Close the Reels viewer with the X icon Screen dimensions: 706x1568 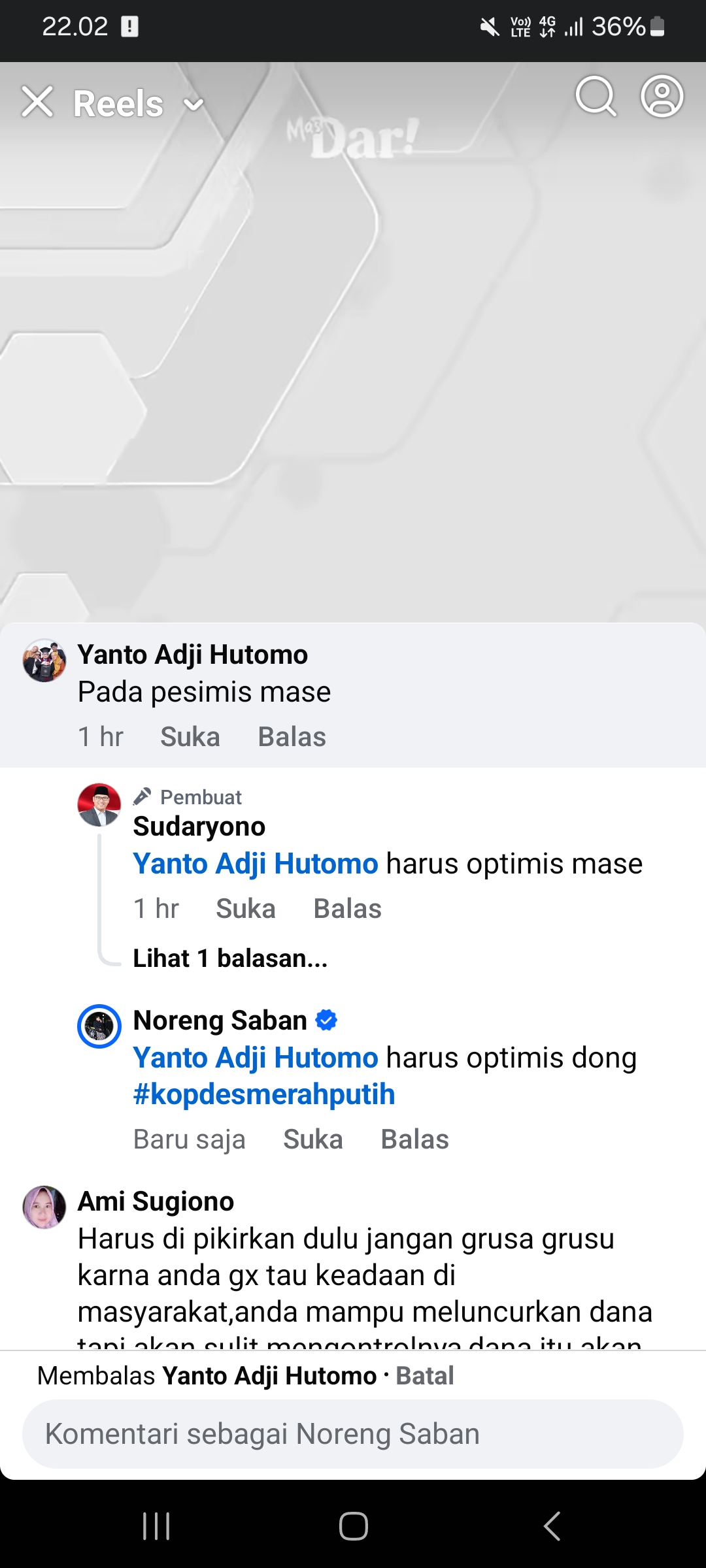coord(37,103)
